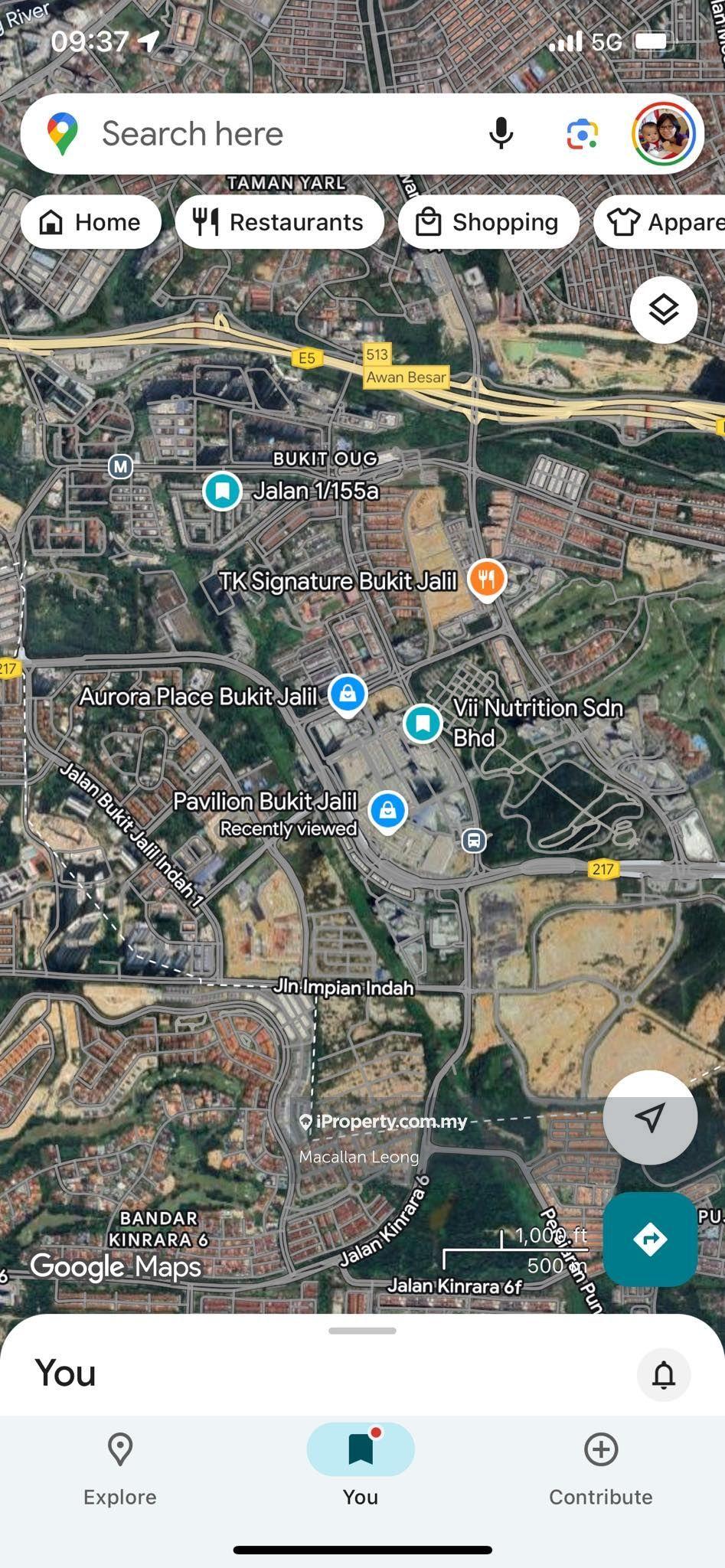Start voice search with the microphone
The width and height of the screenshot is (725, 1568).
click(x=501, y=134)
